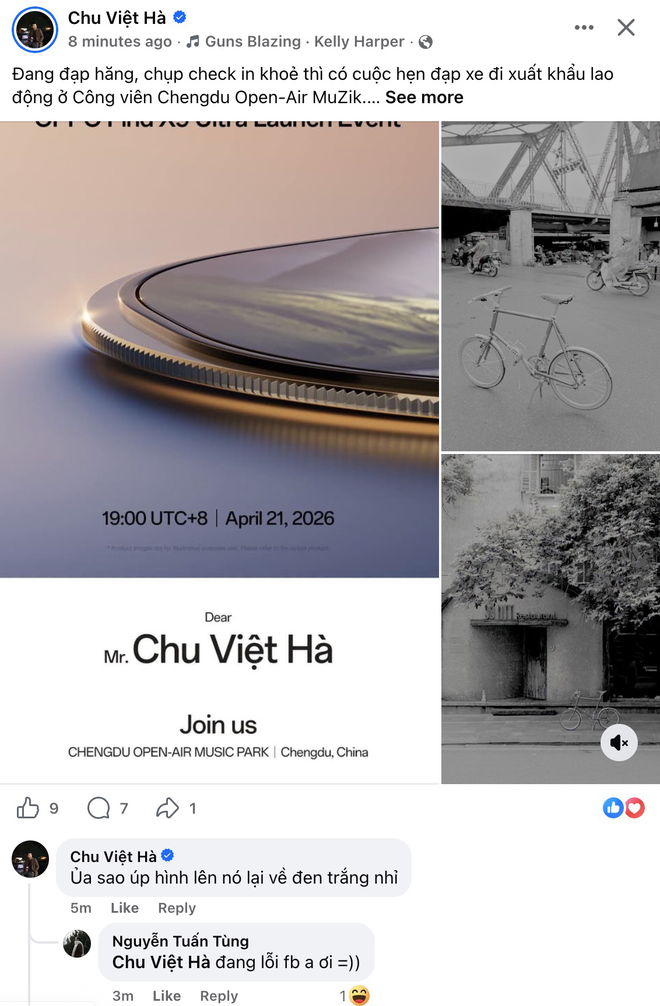Screen dimensions: 660x1006
Task: Like Chu Việt Hà's comment
Action: click(x=124, y=908)
